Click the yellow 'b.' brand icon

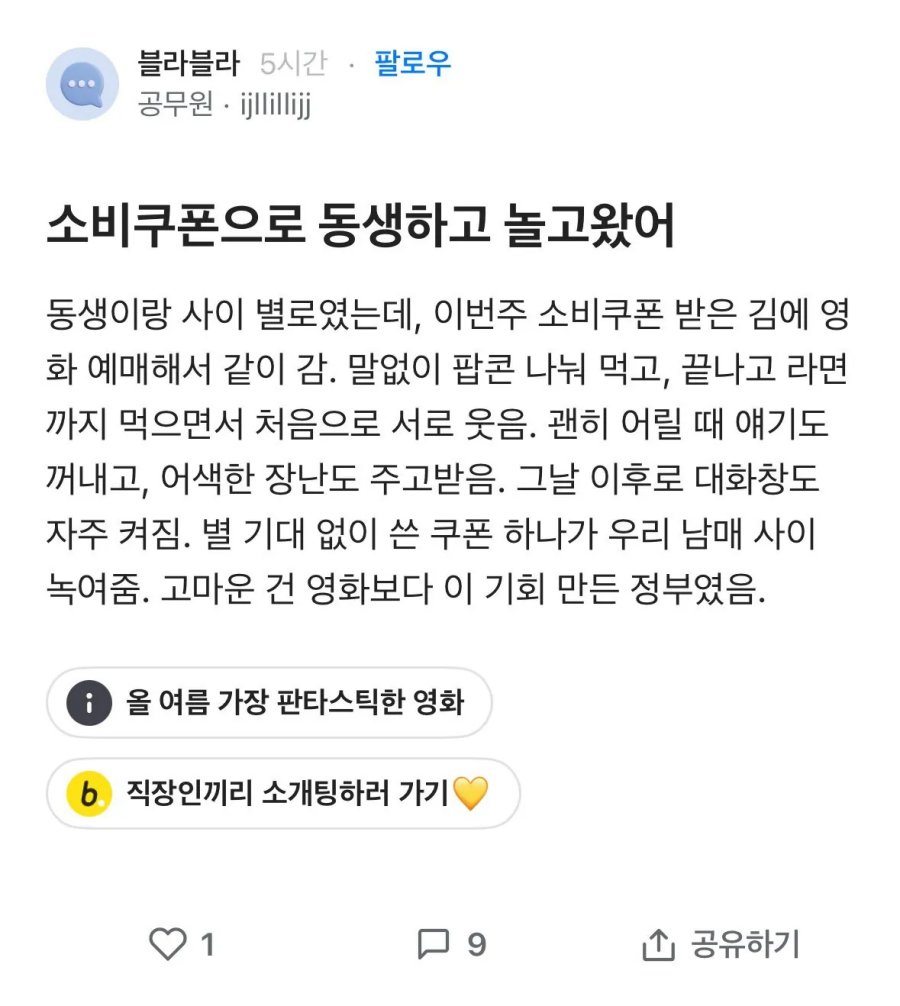pos(91,795)
